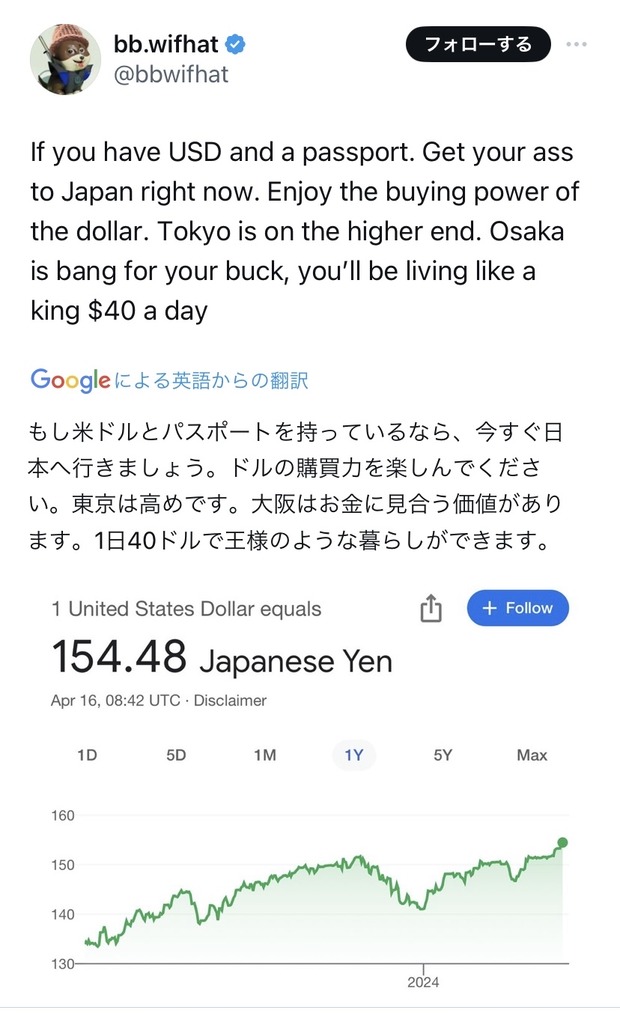The height and width of the screenshot is (1013, 620).
Task: Tap the フォローする follow button
Action: click(x=477, y=44)
